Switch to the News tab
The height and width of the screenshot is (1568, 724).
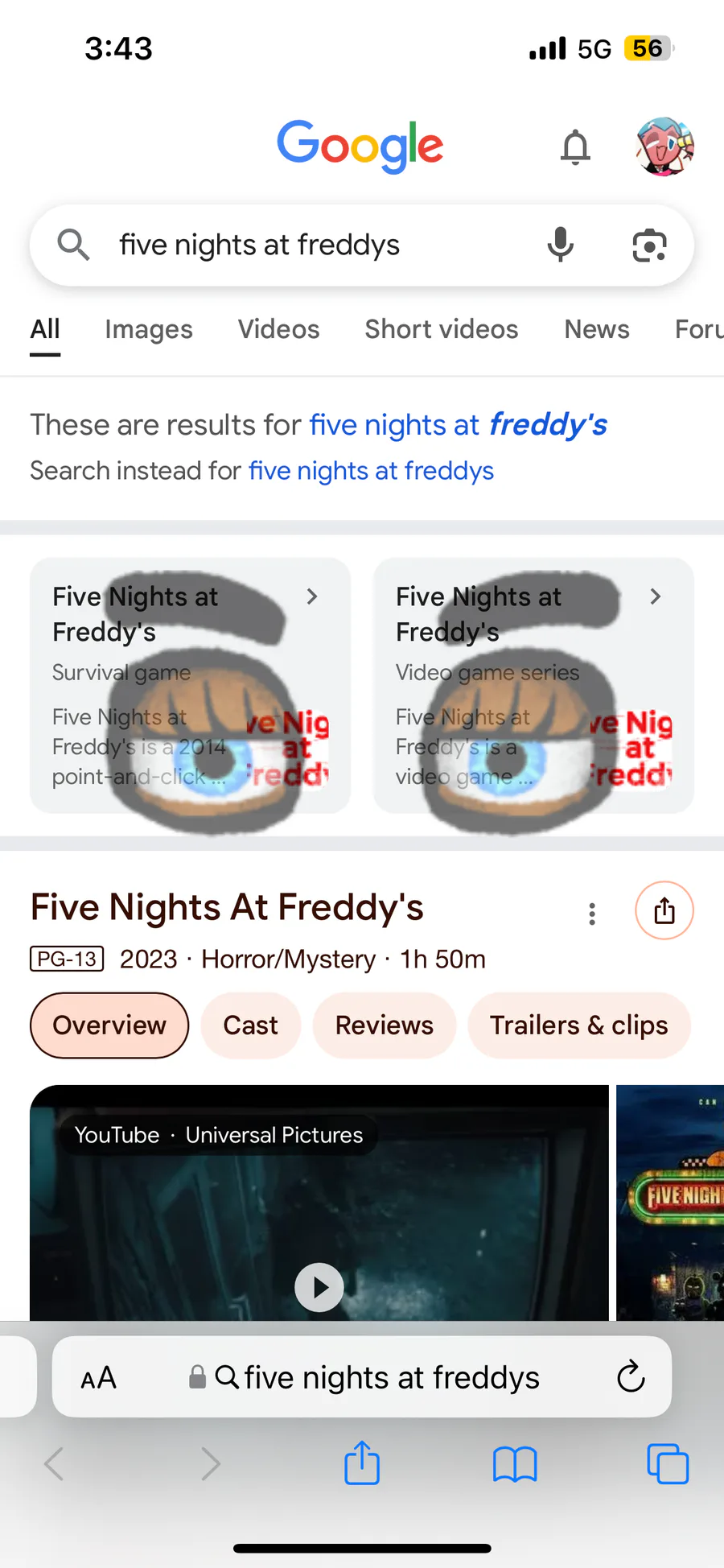(596, 329)
